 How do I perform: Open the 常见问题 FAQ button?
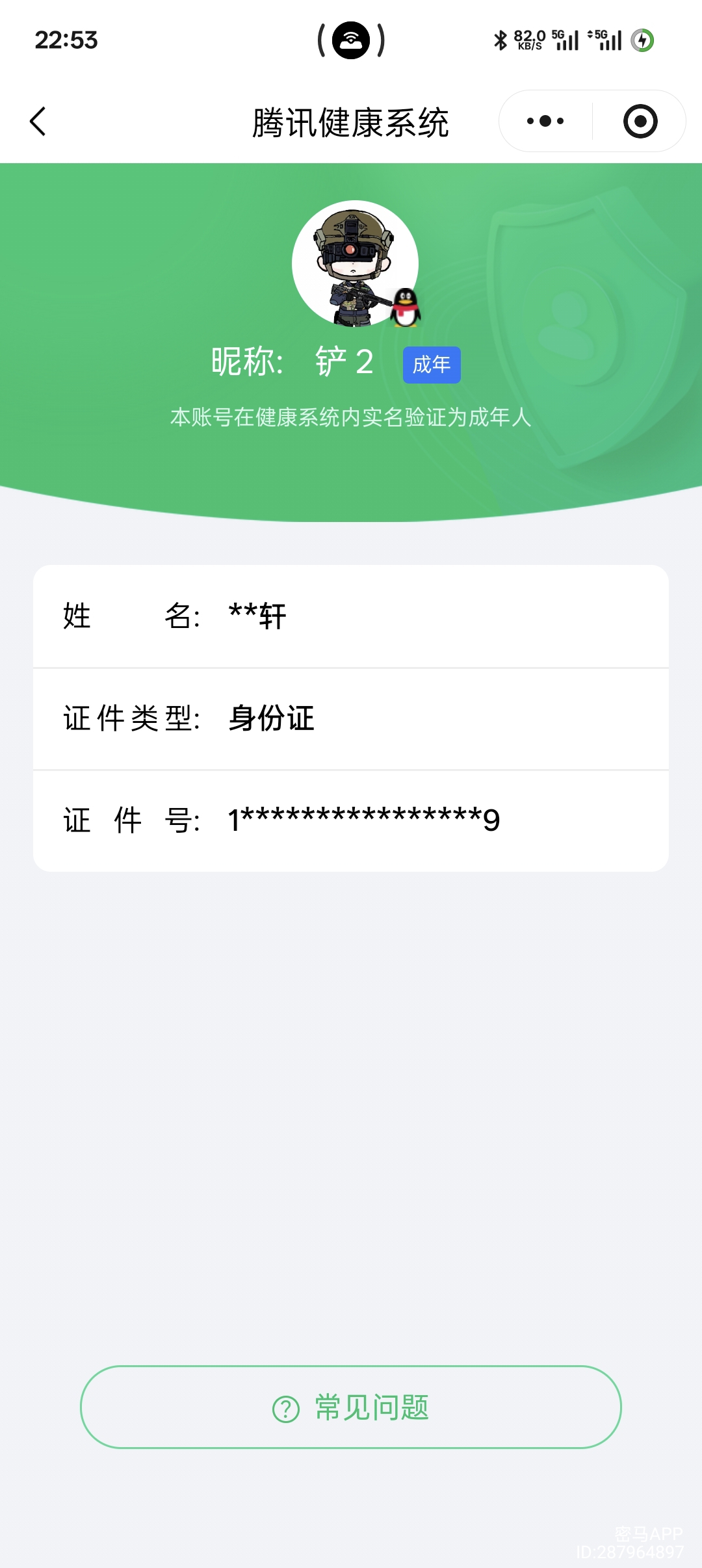351,1405
